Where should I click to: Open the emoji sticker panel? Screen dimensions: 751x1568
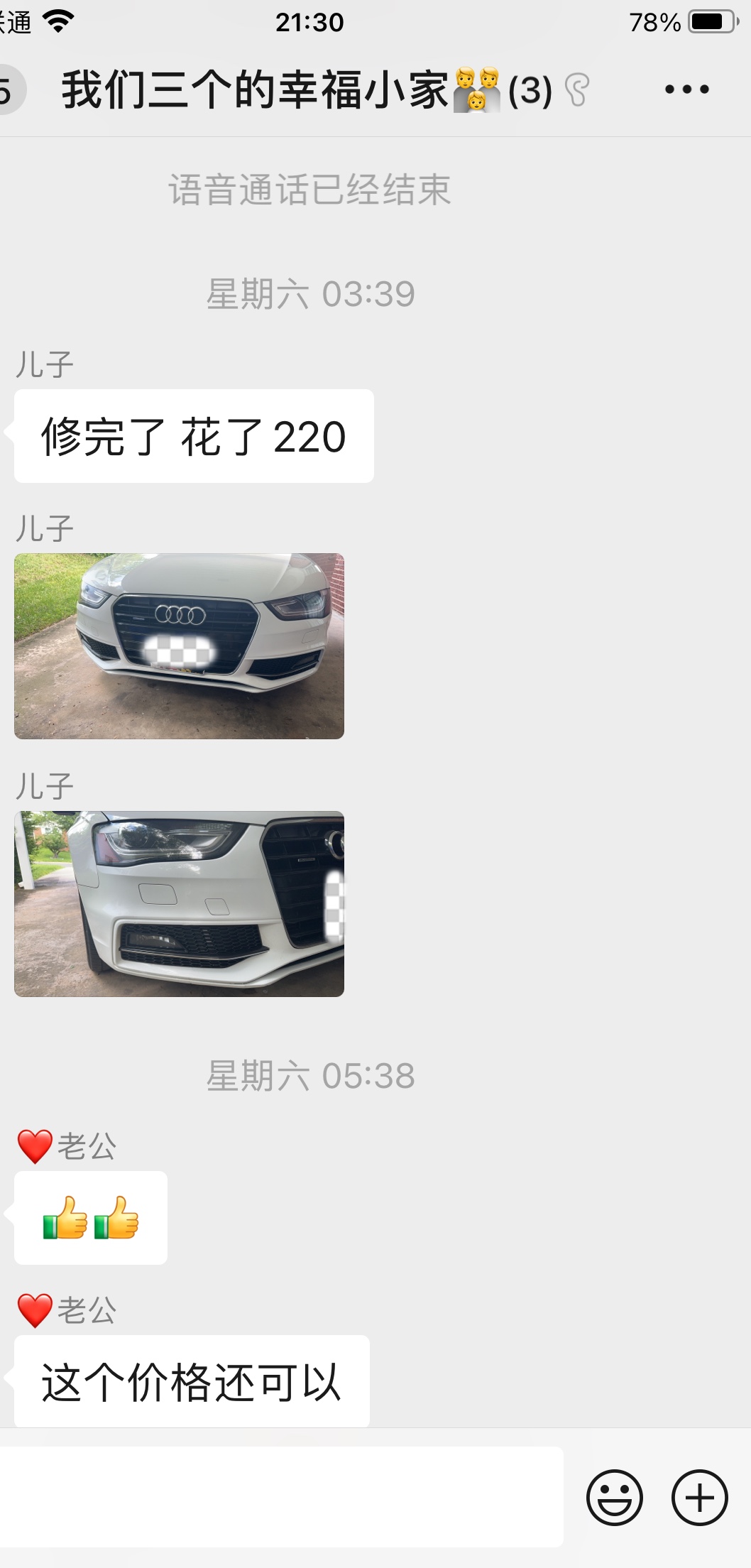coord(614,1497)
